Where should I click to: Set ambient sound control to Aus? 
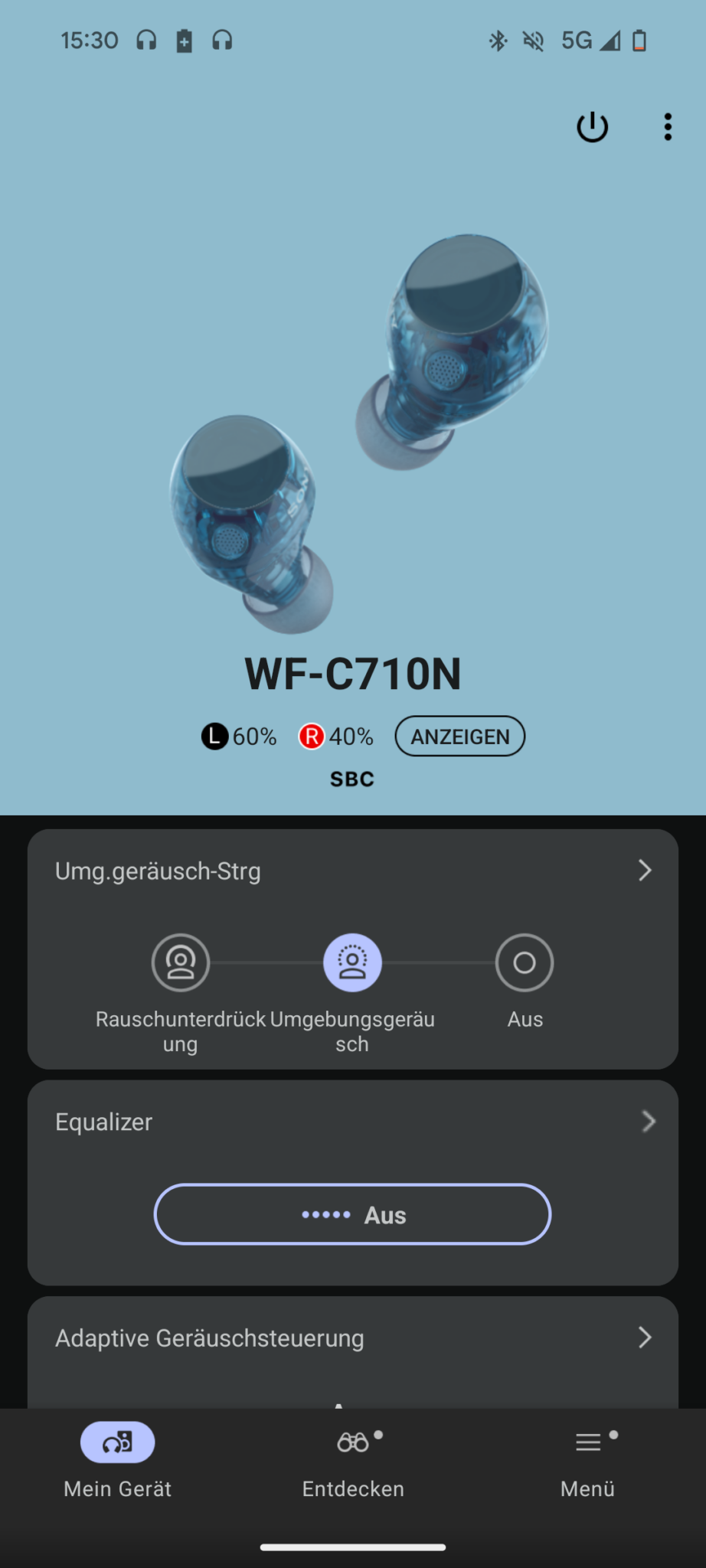point(525,963)
